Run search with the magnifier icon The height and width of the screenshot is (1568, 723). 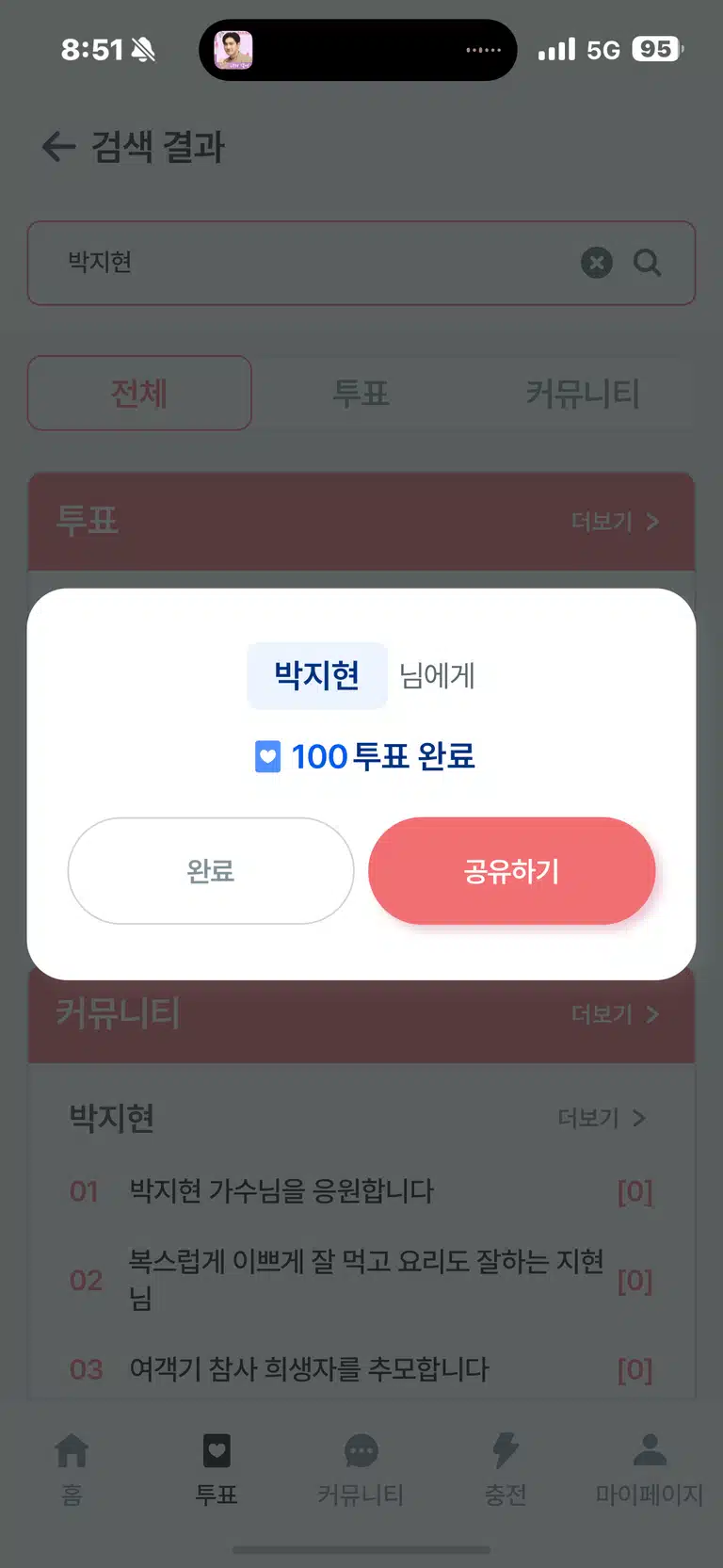[648, 263]
